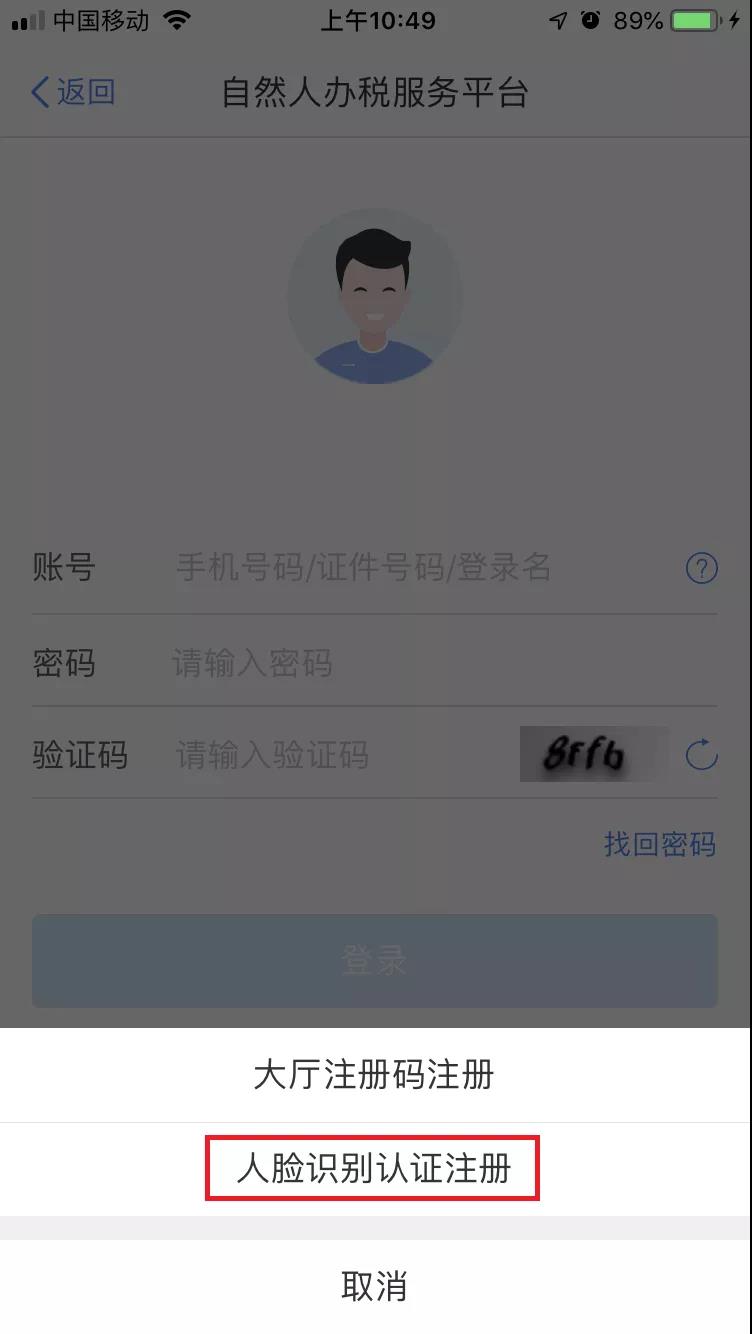
Task: Choose 人脸识别认证注册 option
Action: (x=374, y=1168)
